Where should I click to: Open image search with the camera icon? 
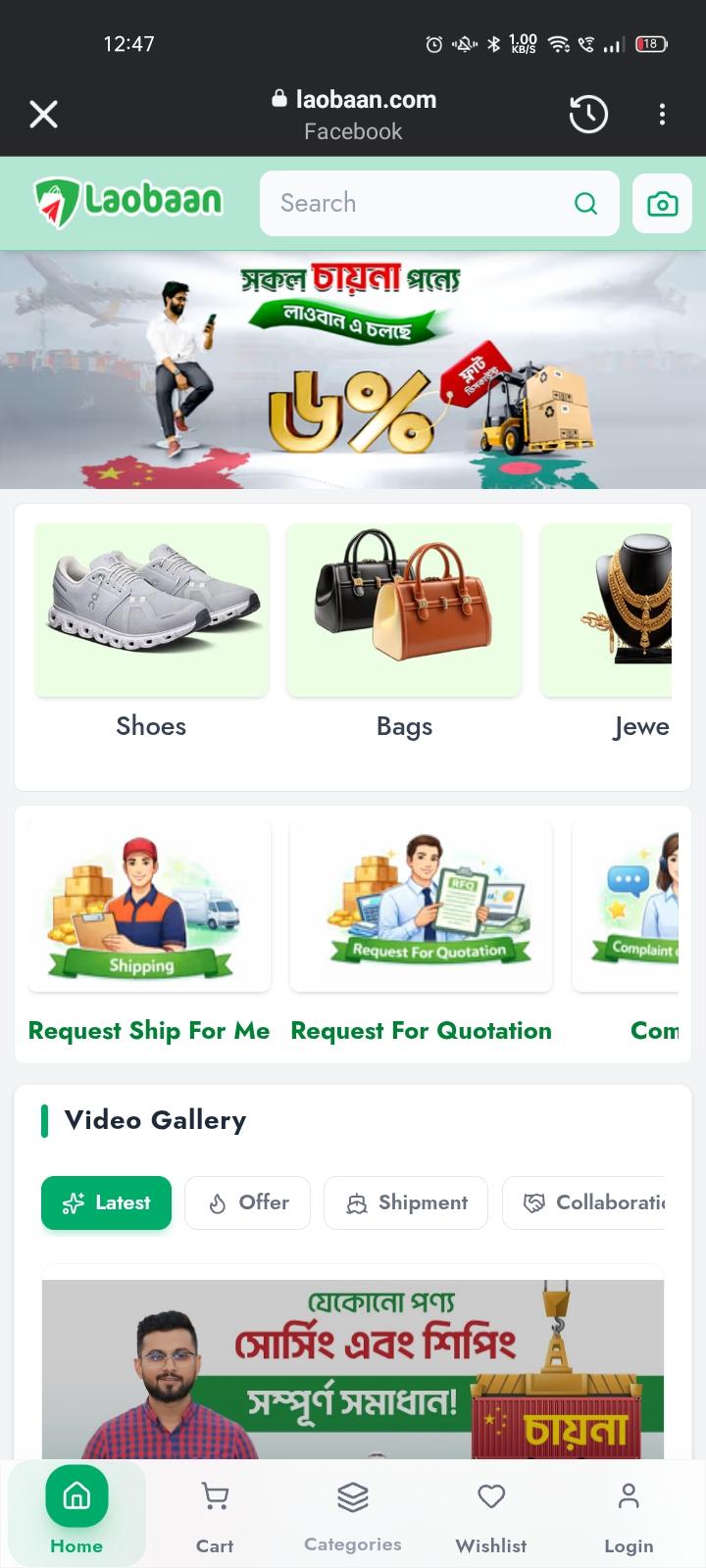[x=662, y=204]
